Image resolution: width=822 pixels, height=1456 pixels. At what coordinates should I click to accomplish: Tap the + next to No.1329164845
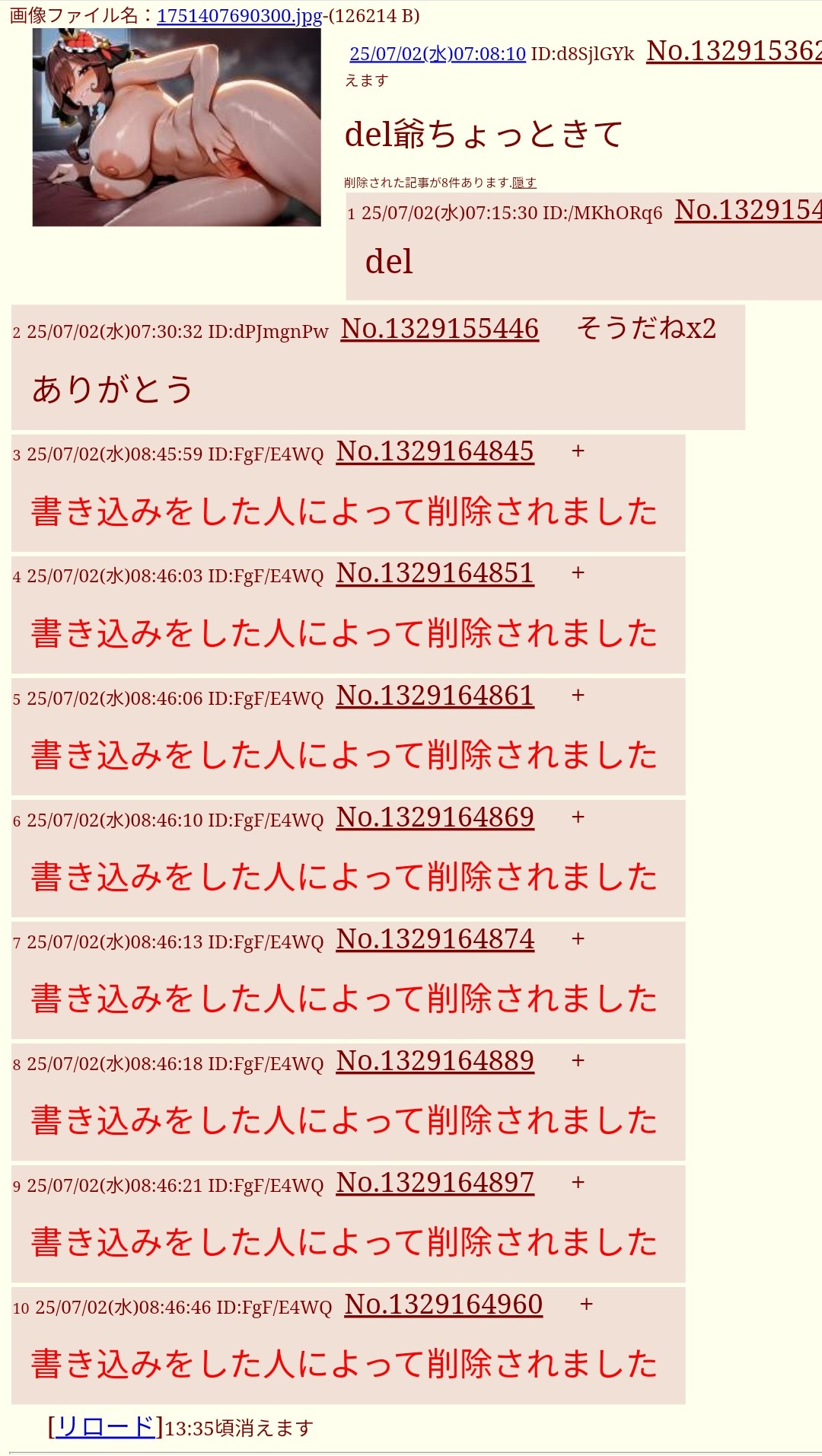[578, 451]
